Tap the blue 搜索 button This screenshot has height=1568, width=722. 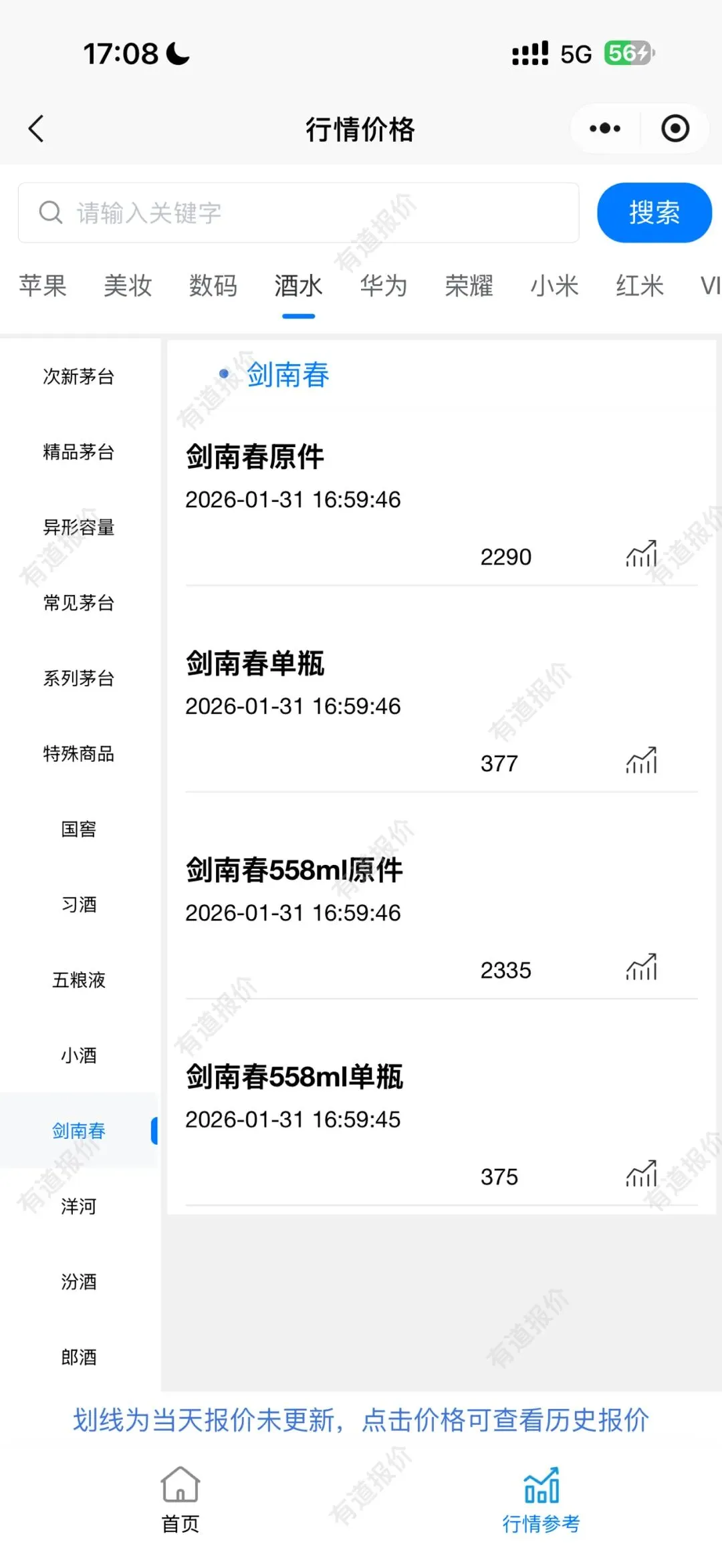point(654,213)
